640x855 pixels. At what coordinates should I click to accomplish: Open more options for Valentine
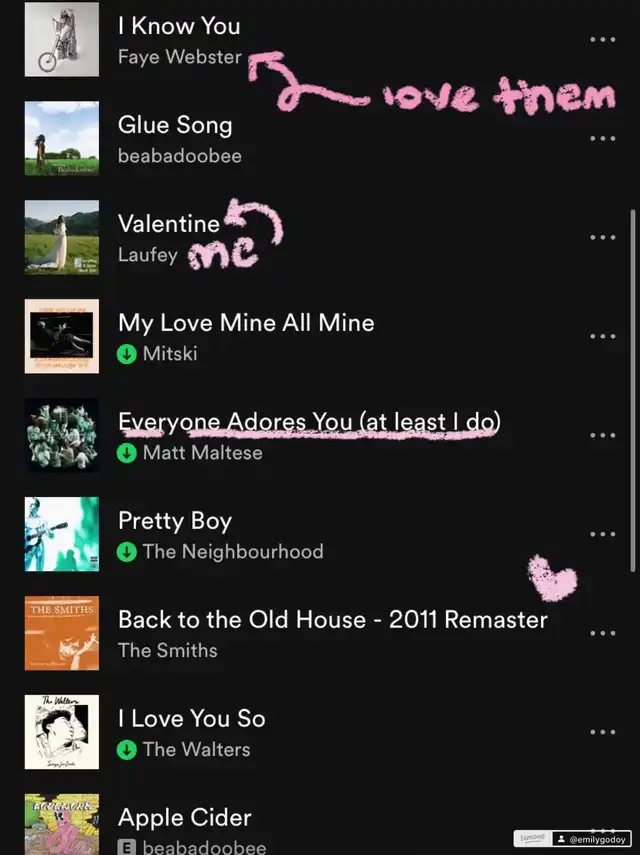coord(603,238)
